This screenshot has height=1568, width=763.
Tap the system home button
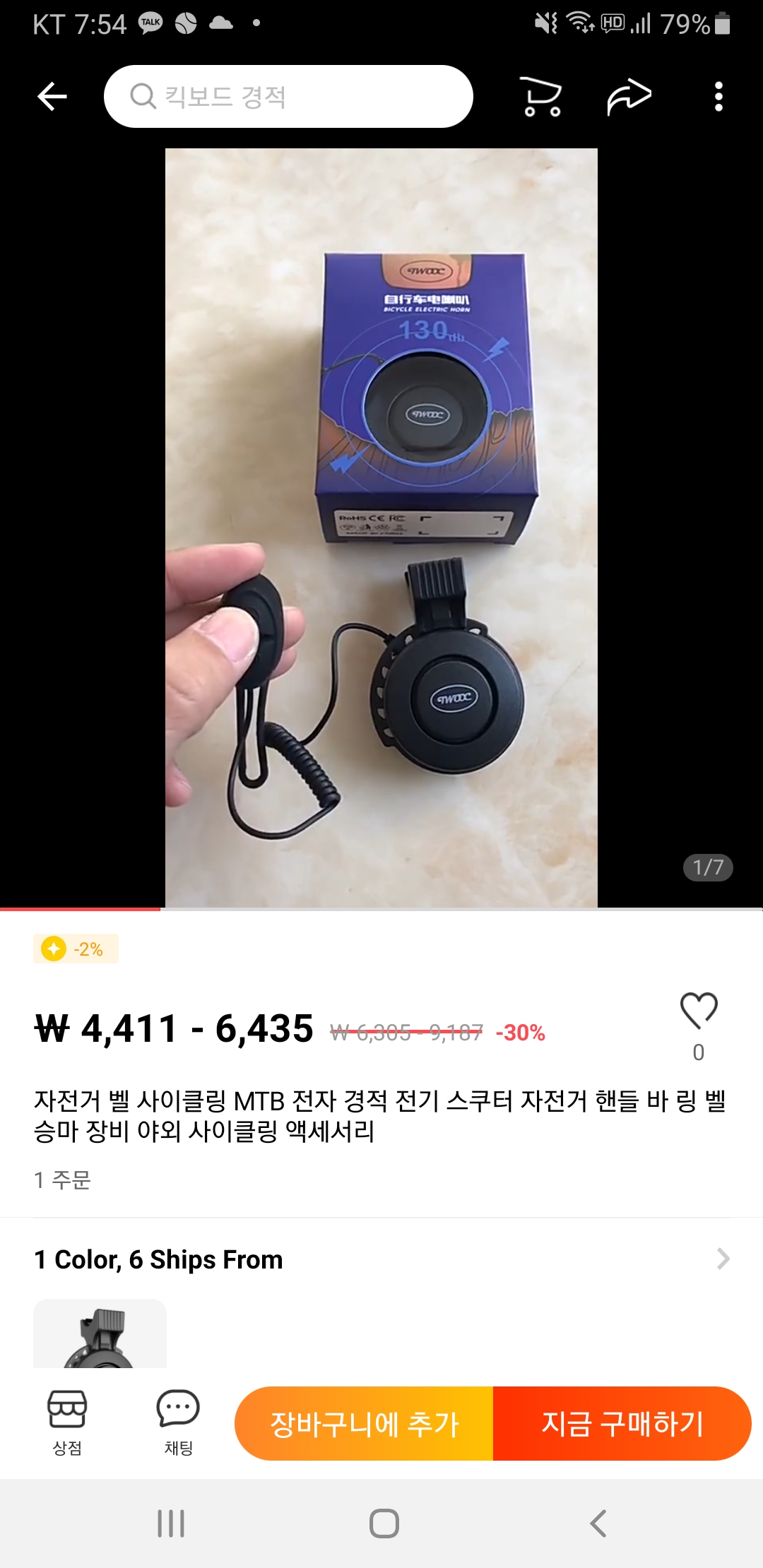(384, 1524)
